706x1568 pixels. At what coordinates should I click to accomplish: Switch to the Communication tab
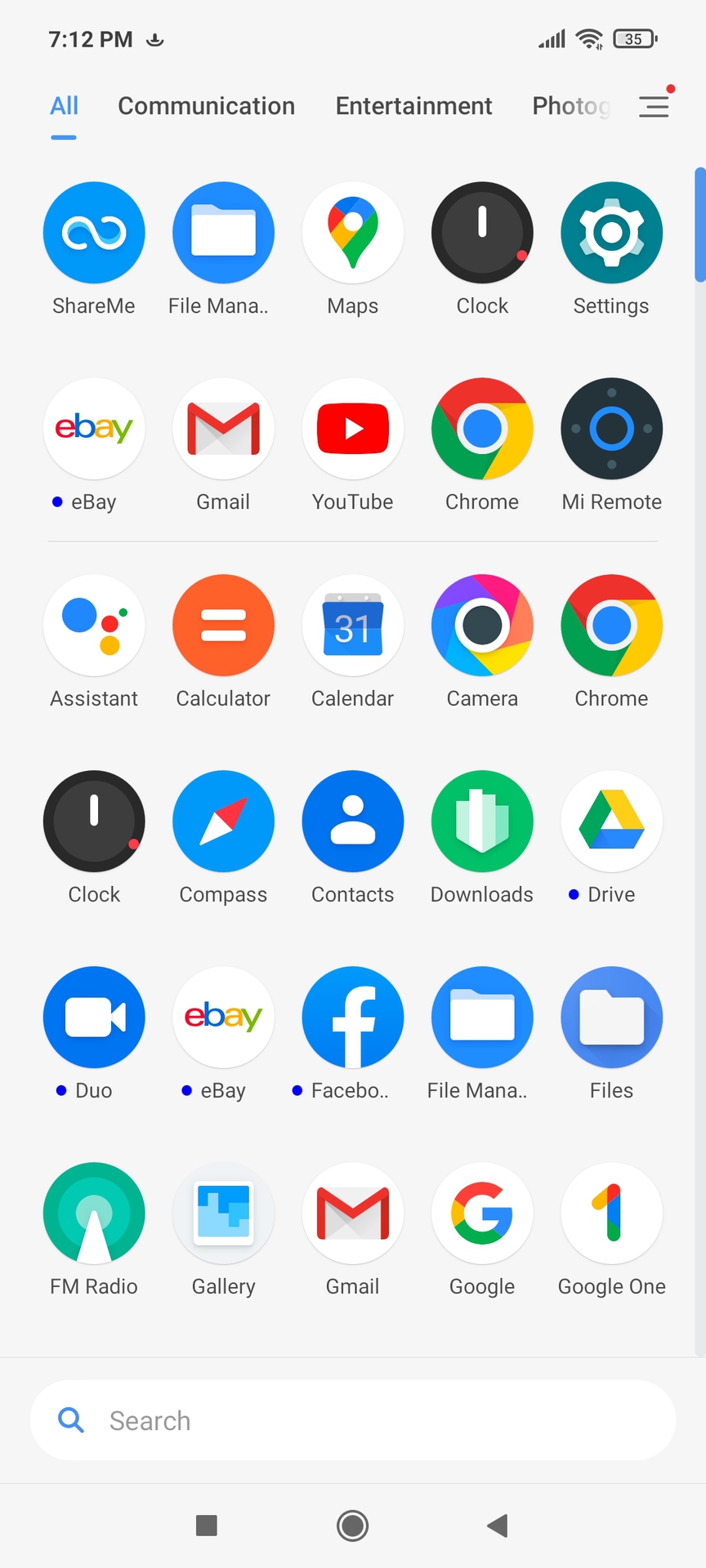[x=206, y=106]
